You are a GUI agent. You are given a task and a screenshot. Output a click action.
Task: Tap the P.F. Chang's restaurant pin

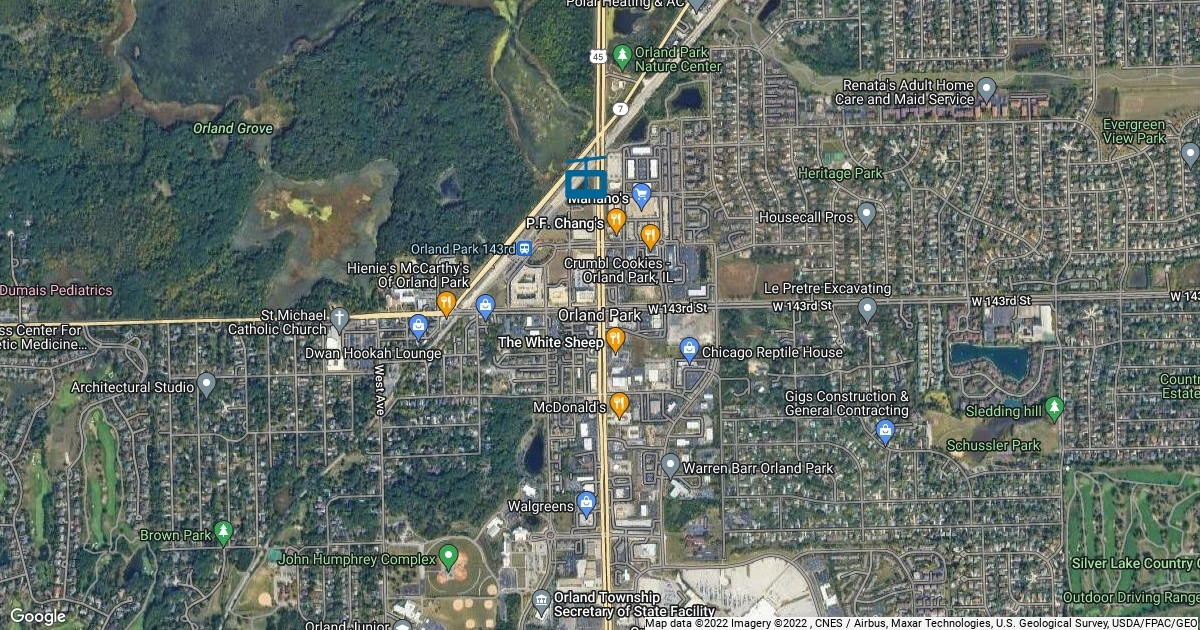pos(616,217)
